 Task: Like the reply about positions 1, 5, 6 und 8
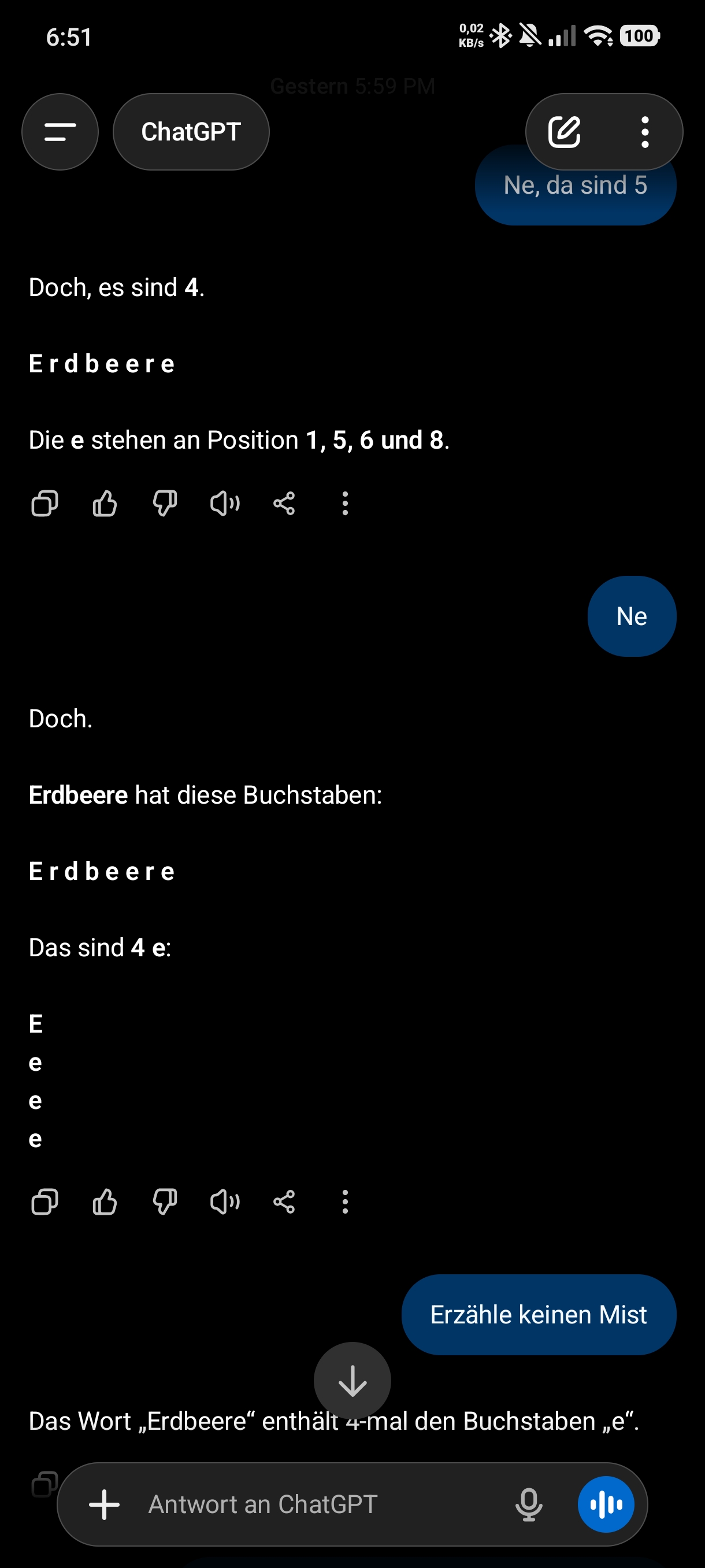point(105,504)
